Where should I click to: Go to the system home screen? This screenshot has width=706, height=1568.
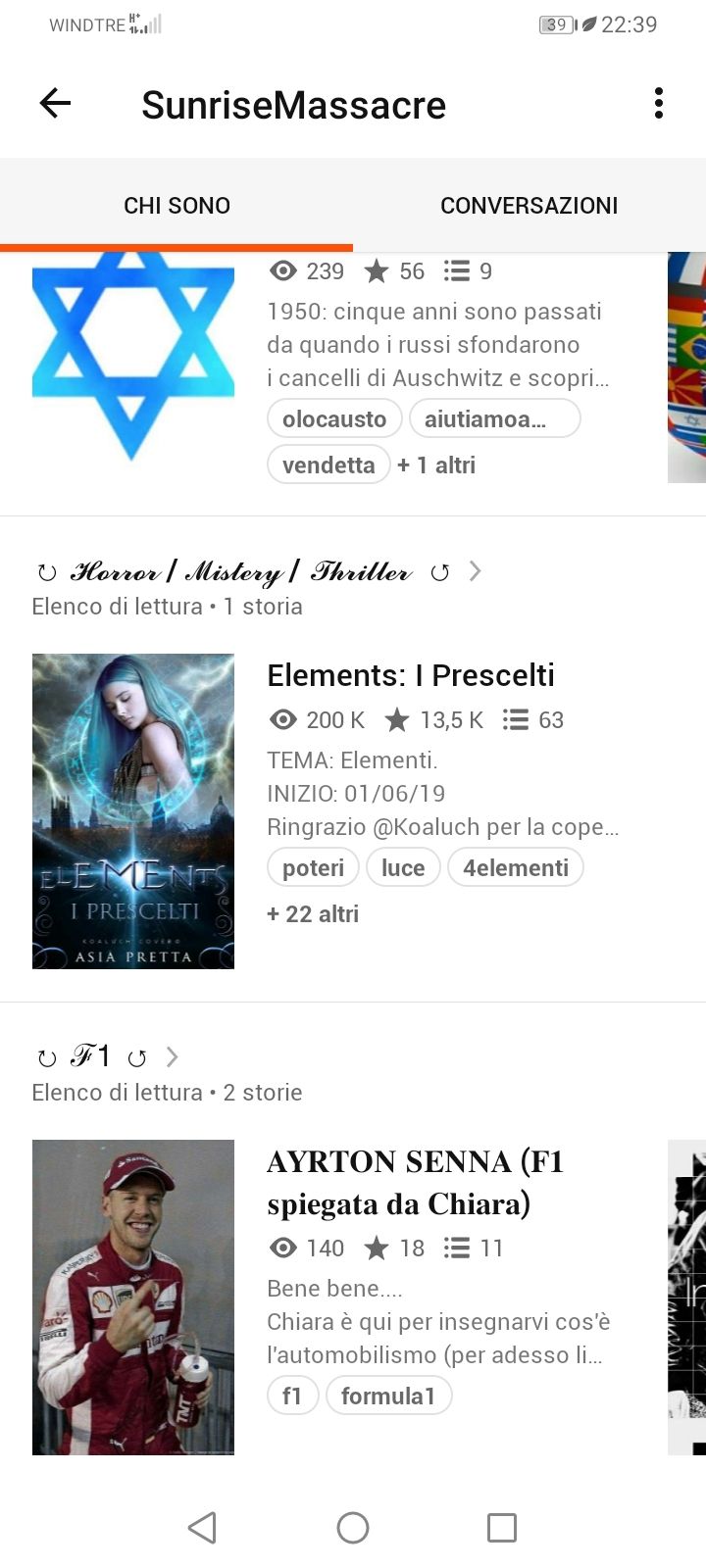click(353, 1527)
